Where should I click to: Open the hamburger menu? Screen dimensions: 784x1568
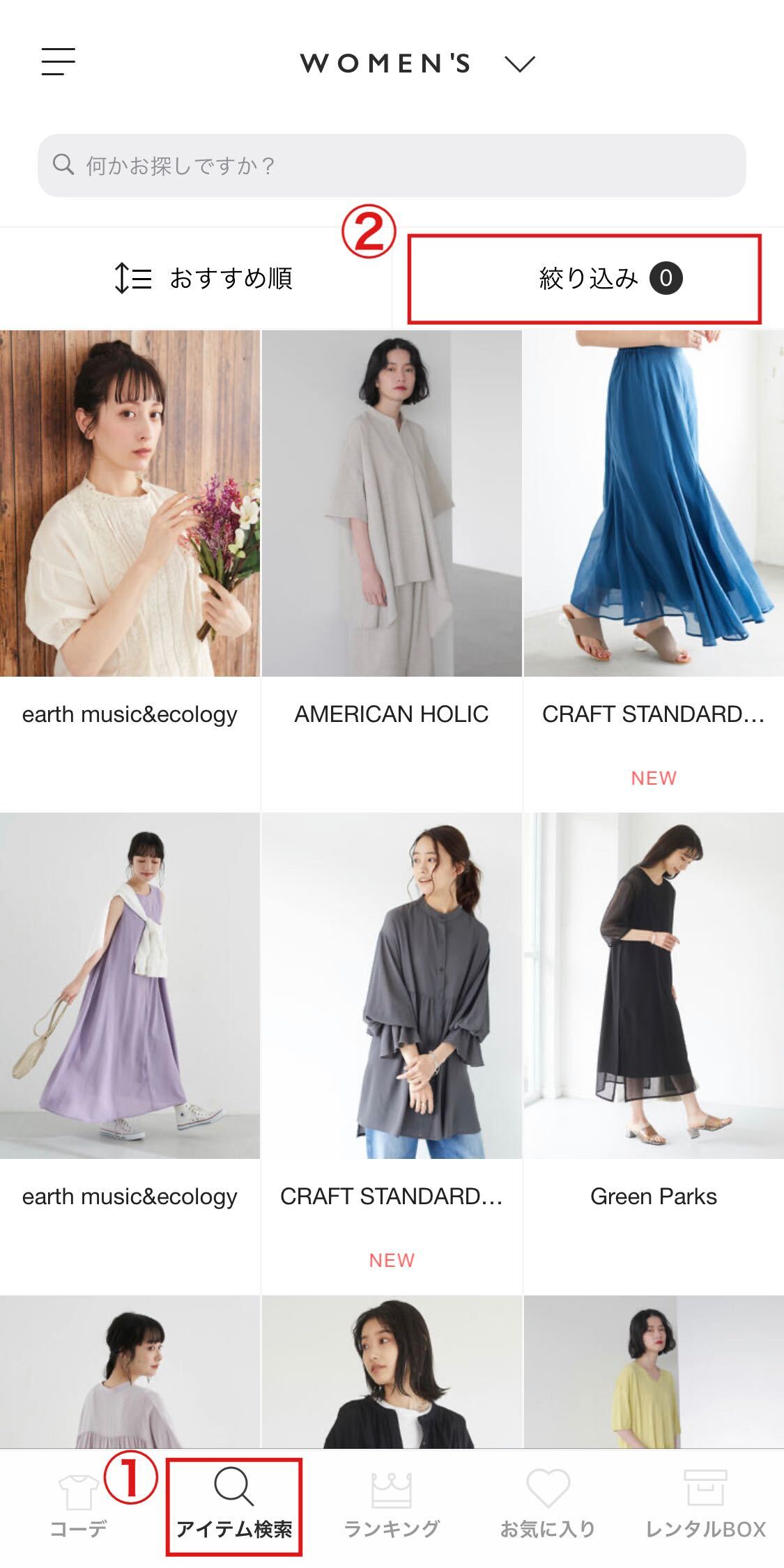59,61
